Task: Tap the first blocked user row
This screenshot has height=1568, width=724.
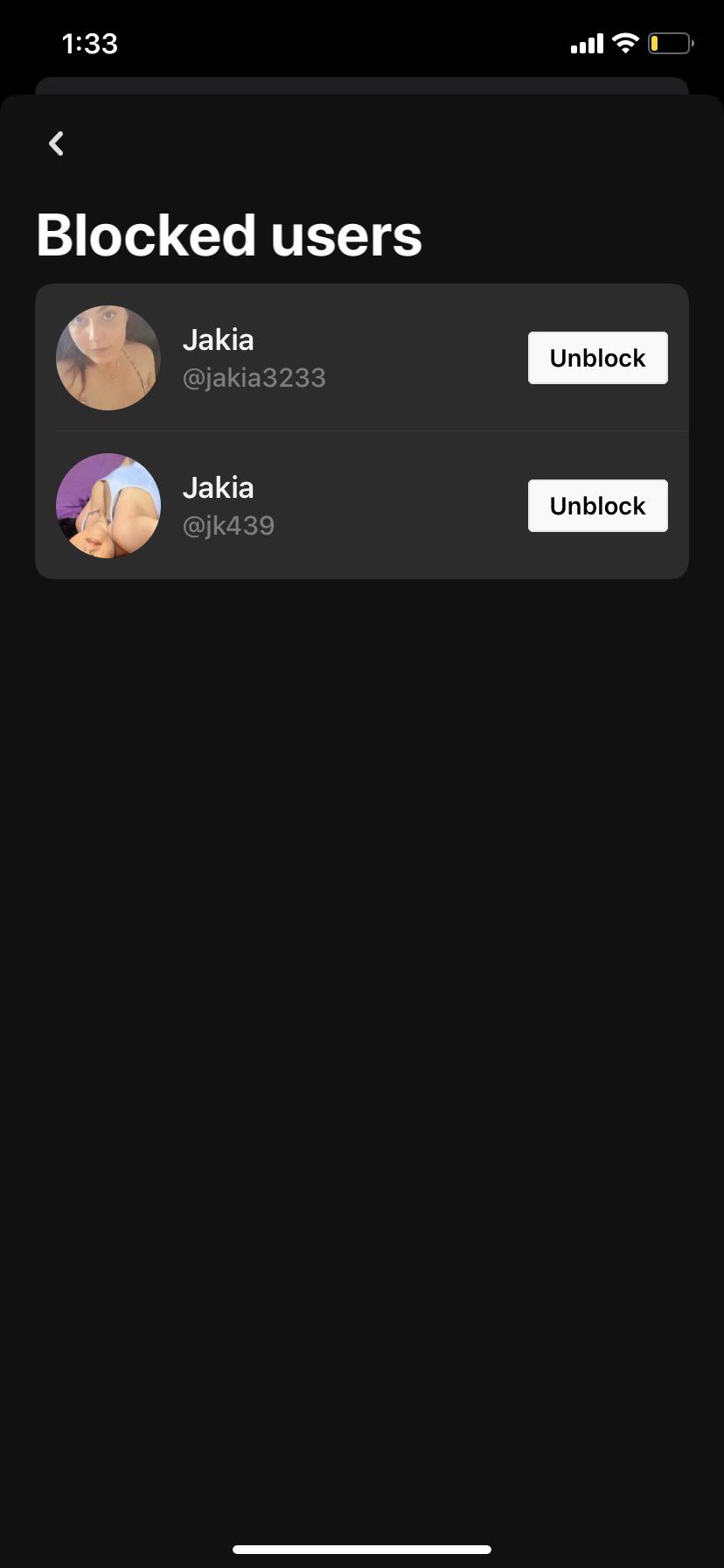Action: [x=350, y=357]
